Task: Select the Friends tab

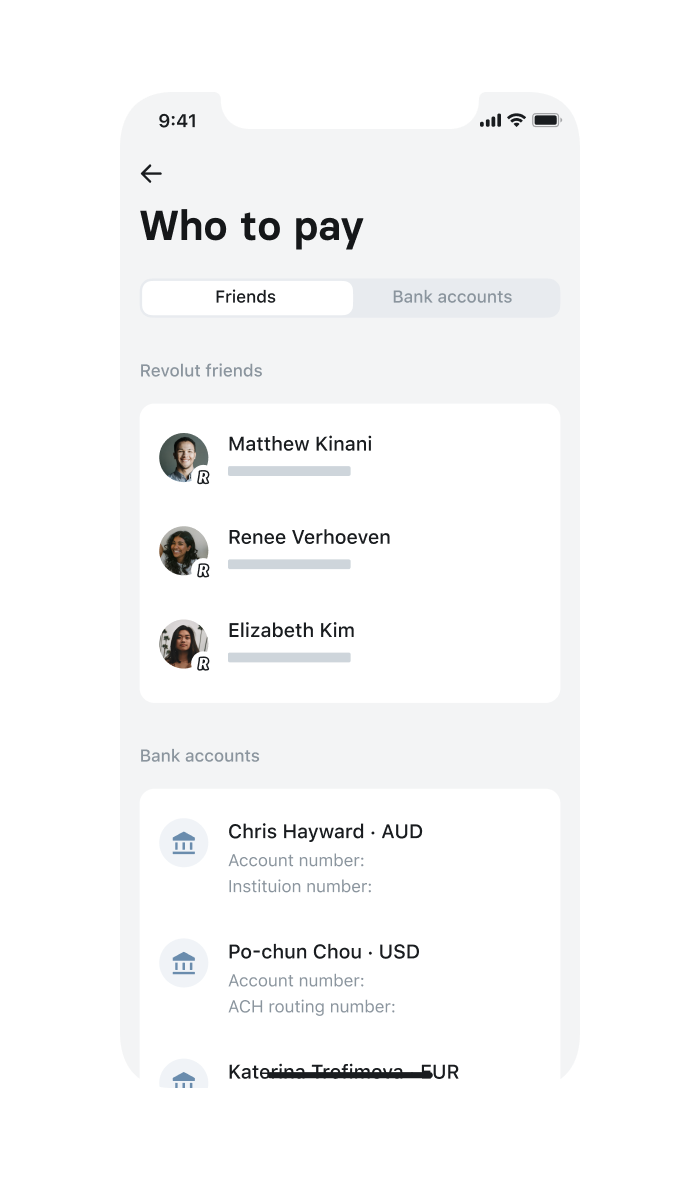Action: click(247, 297)
